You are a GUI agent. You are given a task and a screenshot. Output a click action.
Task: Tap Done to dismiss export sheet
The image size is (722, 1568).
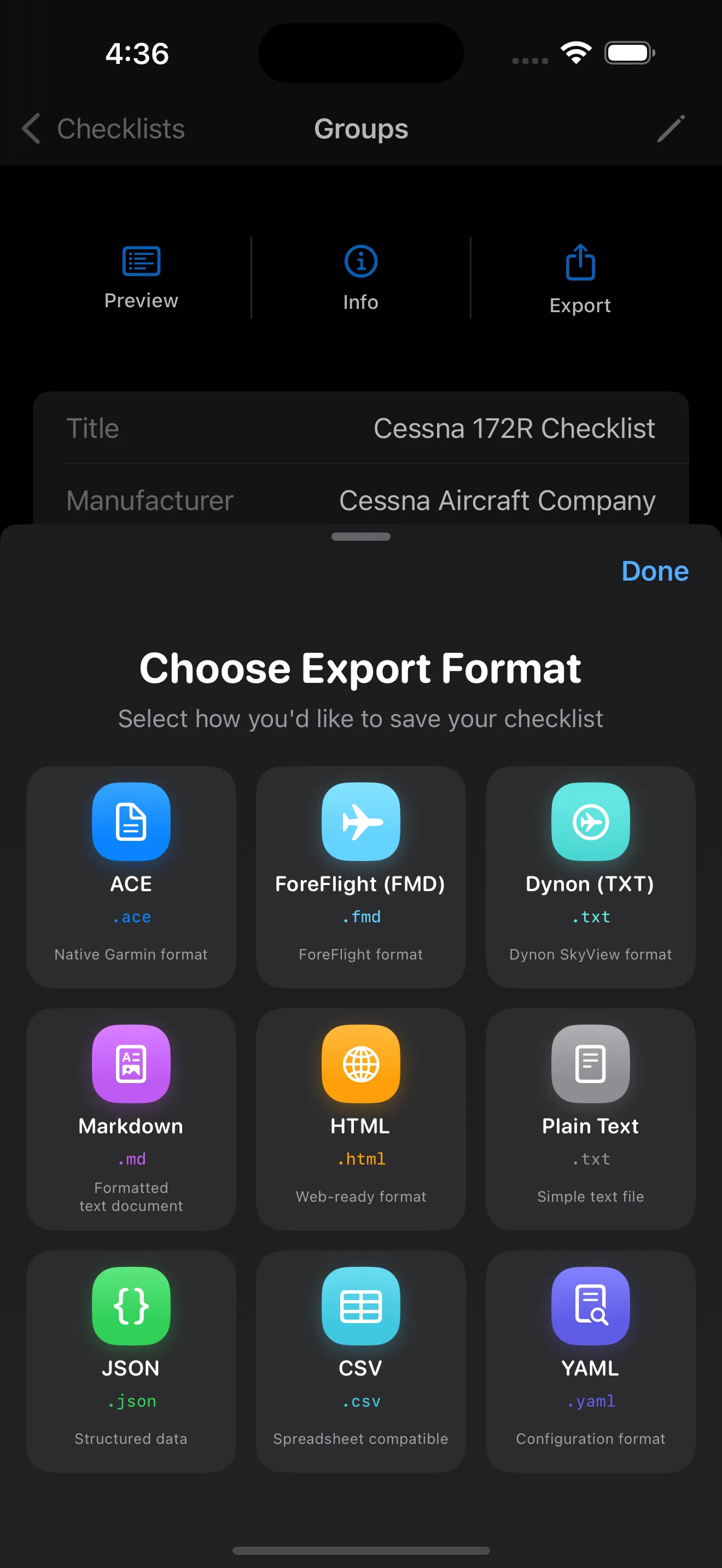[654, 571]
